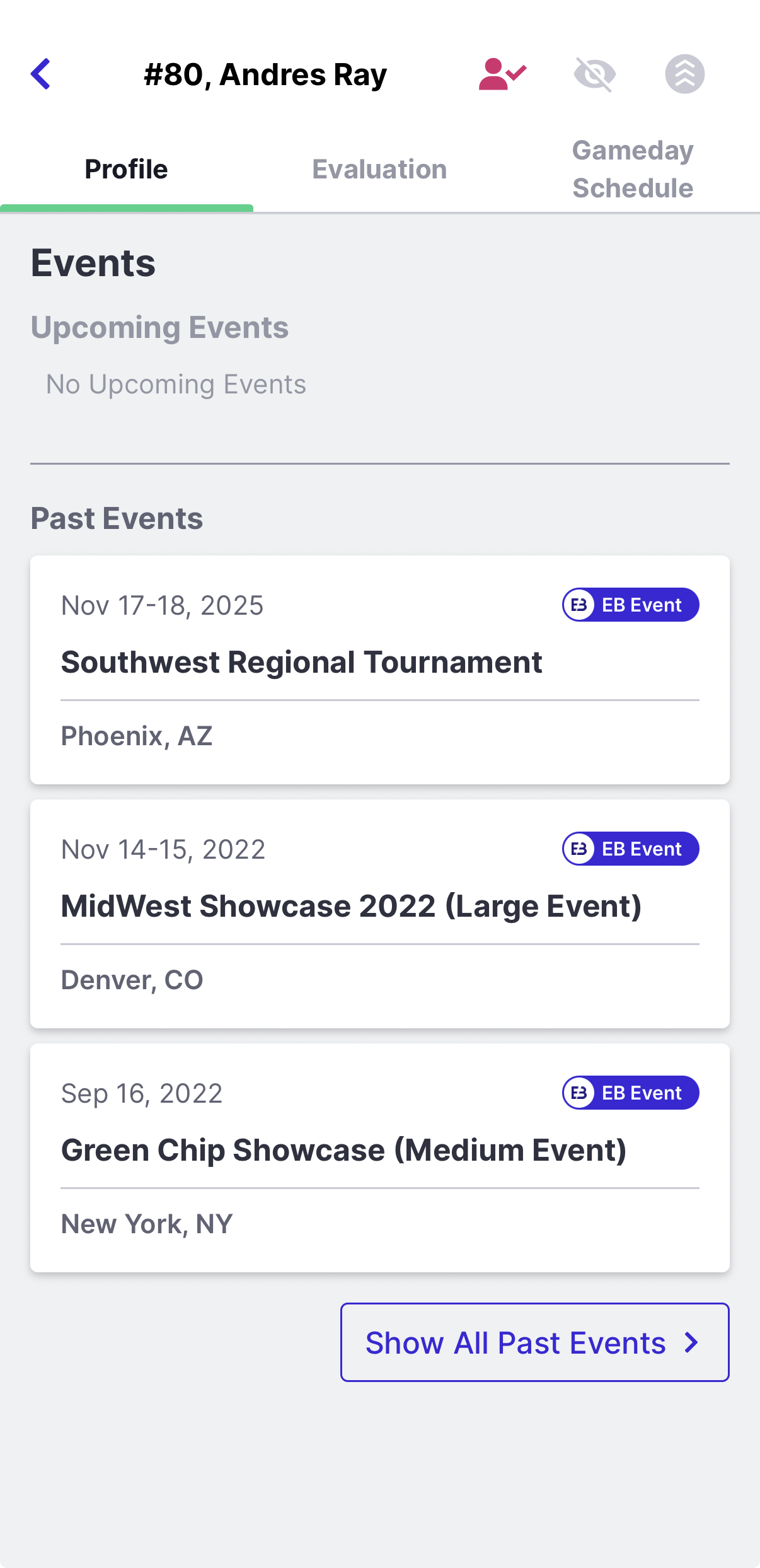The height and width of the screenshot is (1568, 760).
Task: Open the Green Chip Showcase event card
Action: pos(344,1150)
